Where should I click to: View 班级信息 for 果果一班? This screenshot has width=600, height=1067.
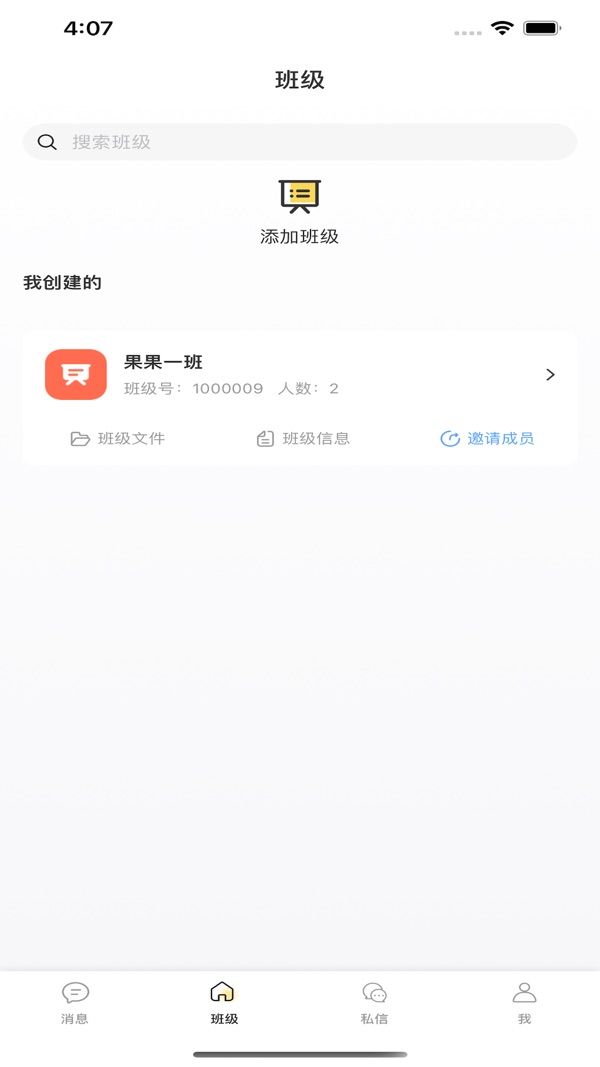pos(303,439)
